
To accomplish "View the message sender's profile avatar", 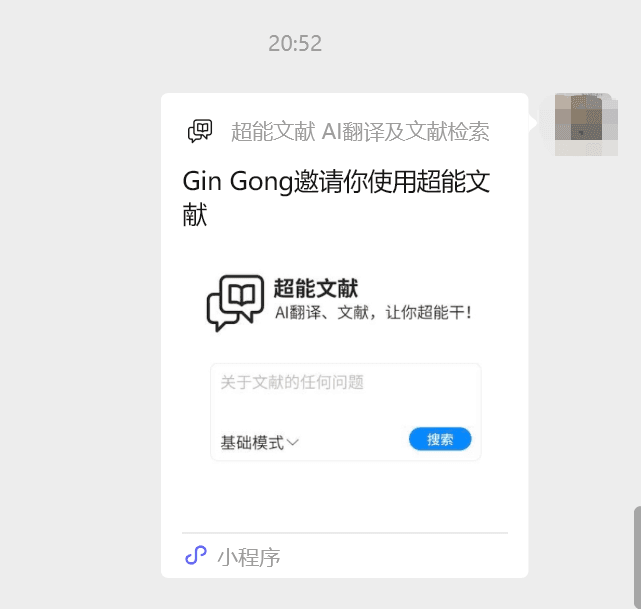I will click(x=583, y=123).
